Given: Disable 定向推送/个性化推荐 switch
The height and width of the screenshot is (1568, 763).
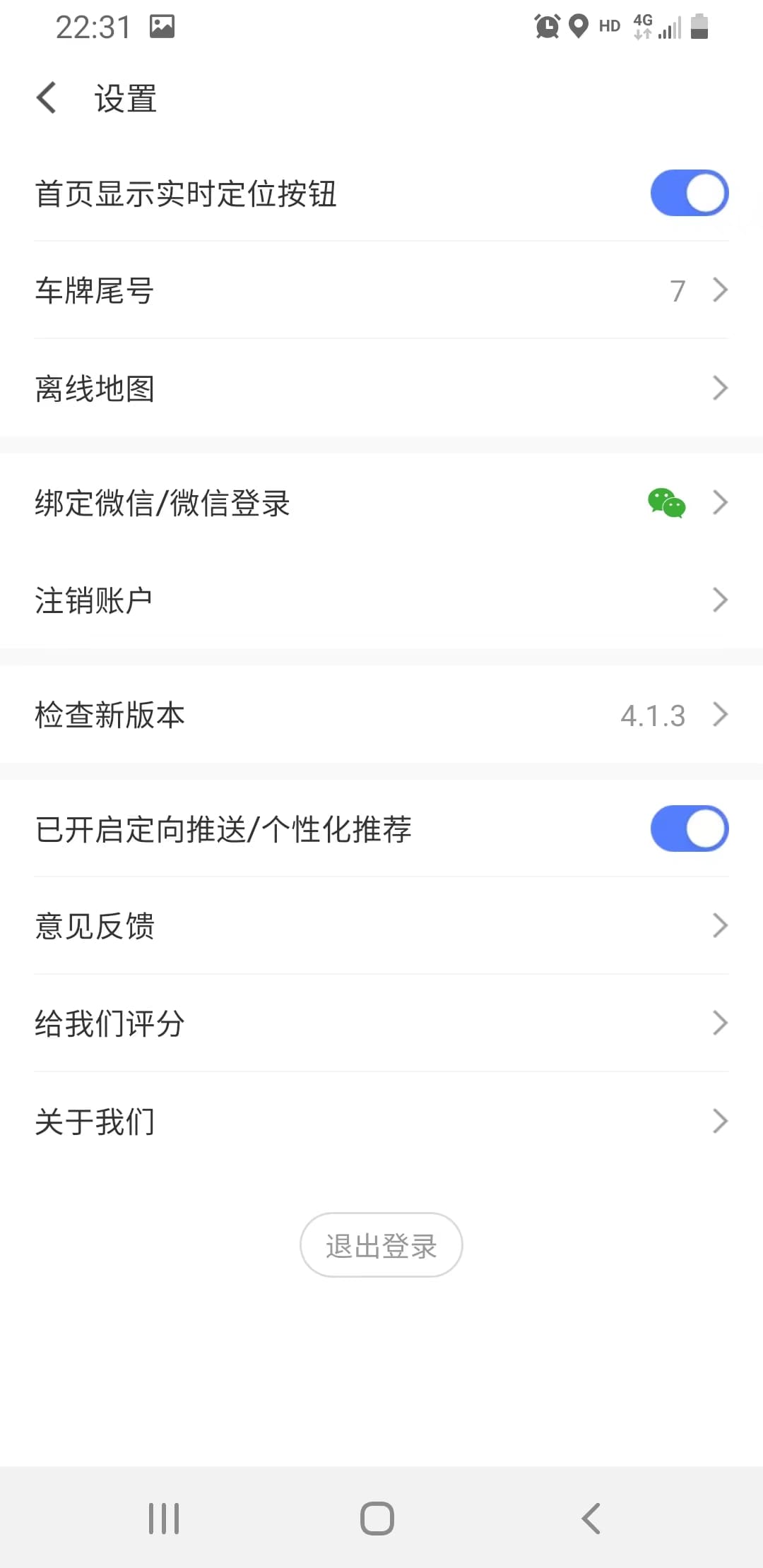Looking at the screenshot, I should pyautogui.click(x=689, y=828).
